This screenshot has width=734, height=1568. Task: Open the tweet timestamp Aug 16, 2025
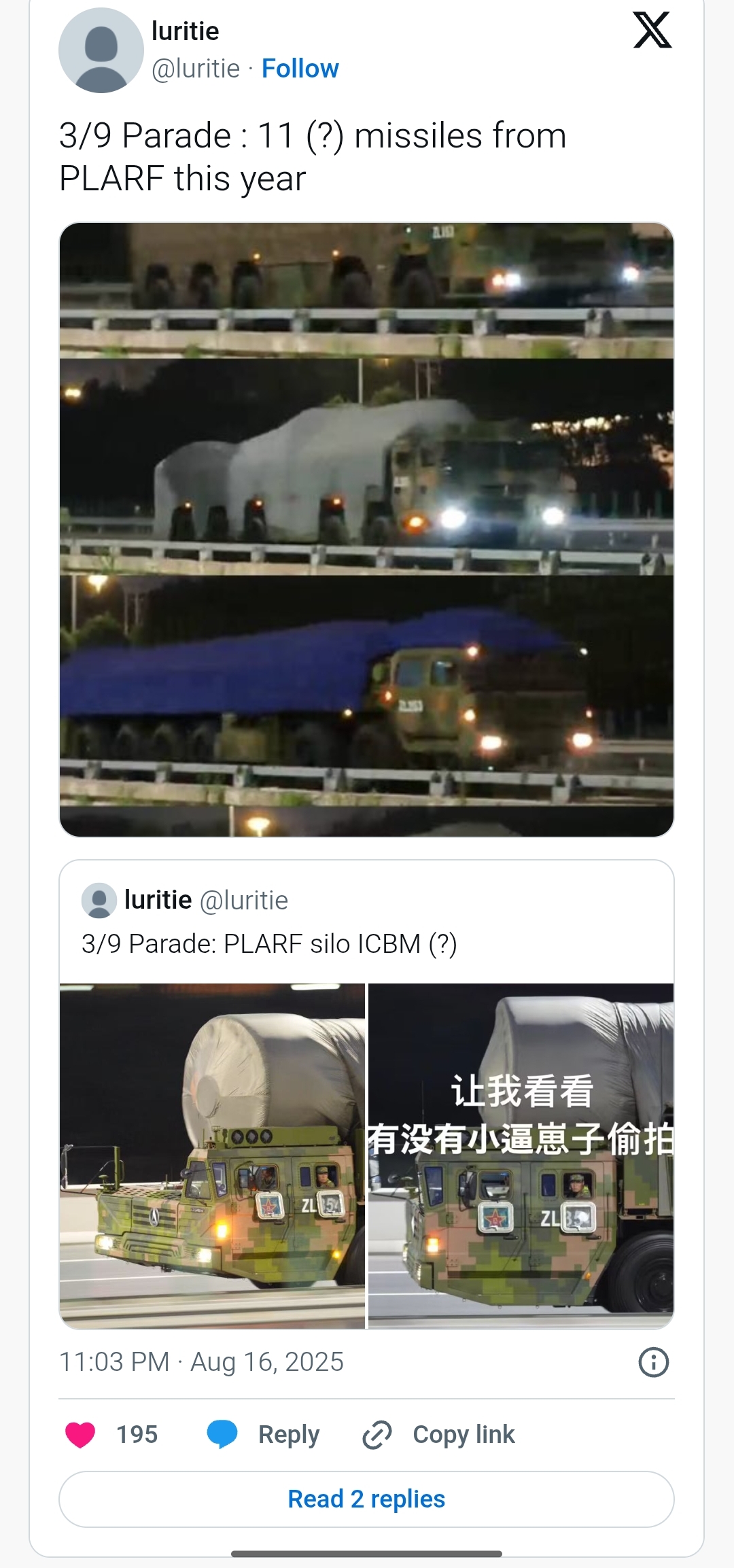tap(201, 1362)
